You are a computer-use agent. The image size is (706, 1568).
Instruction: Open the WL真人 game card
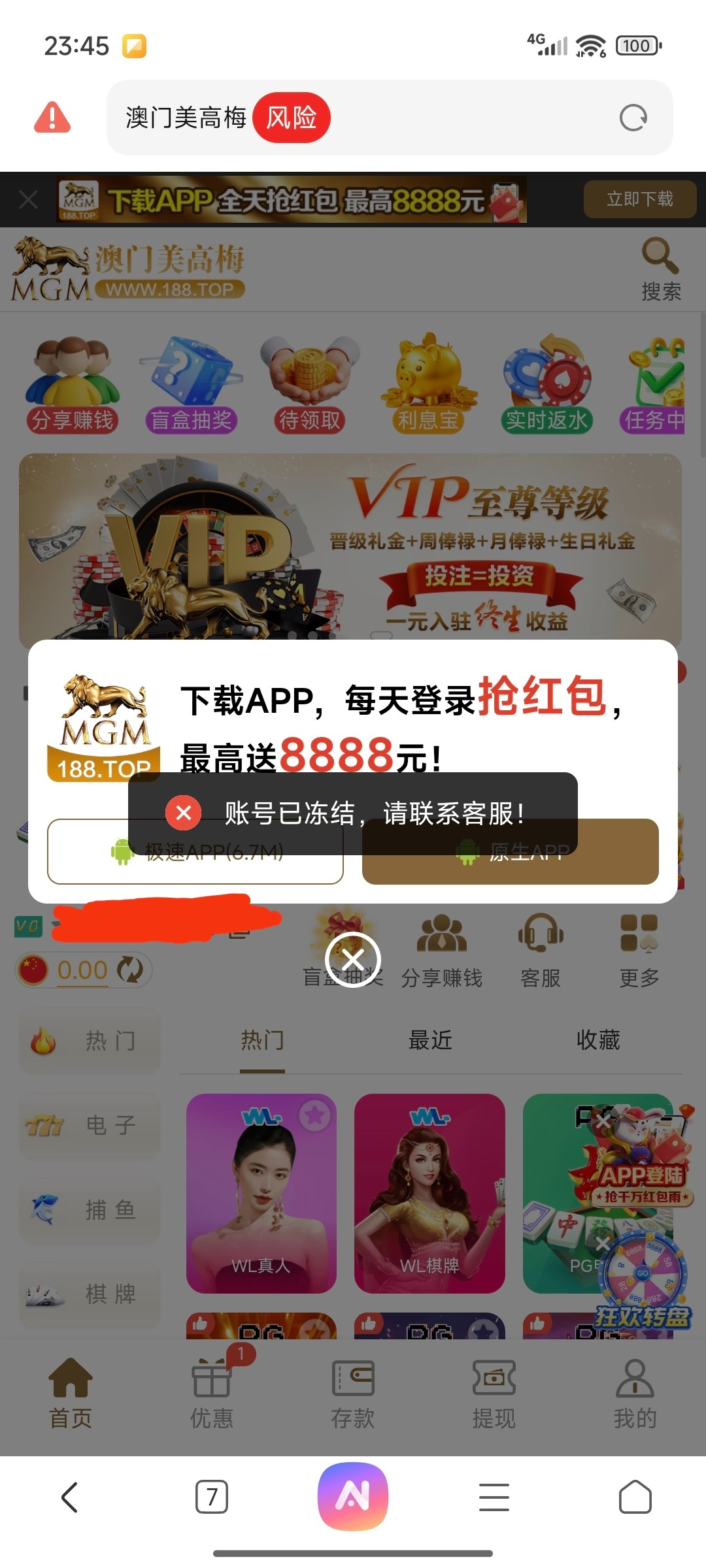[261, 1193]
